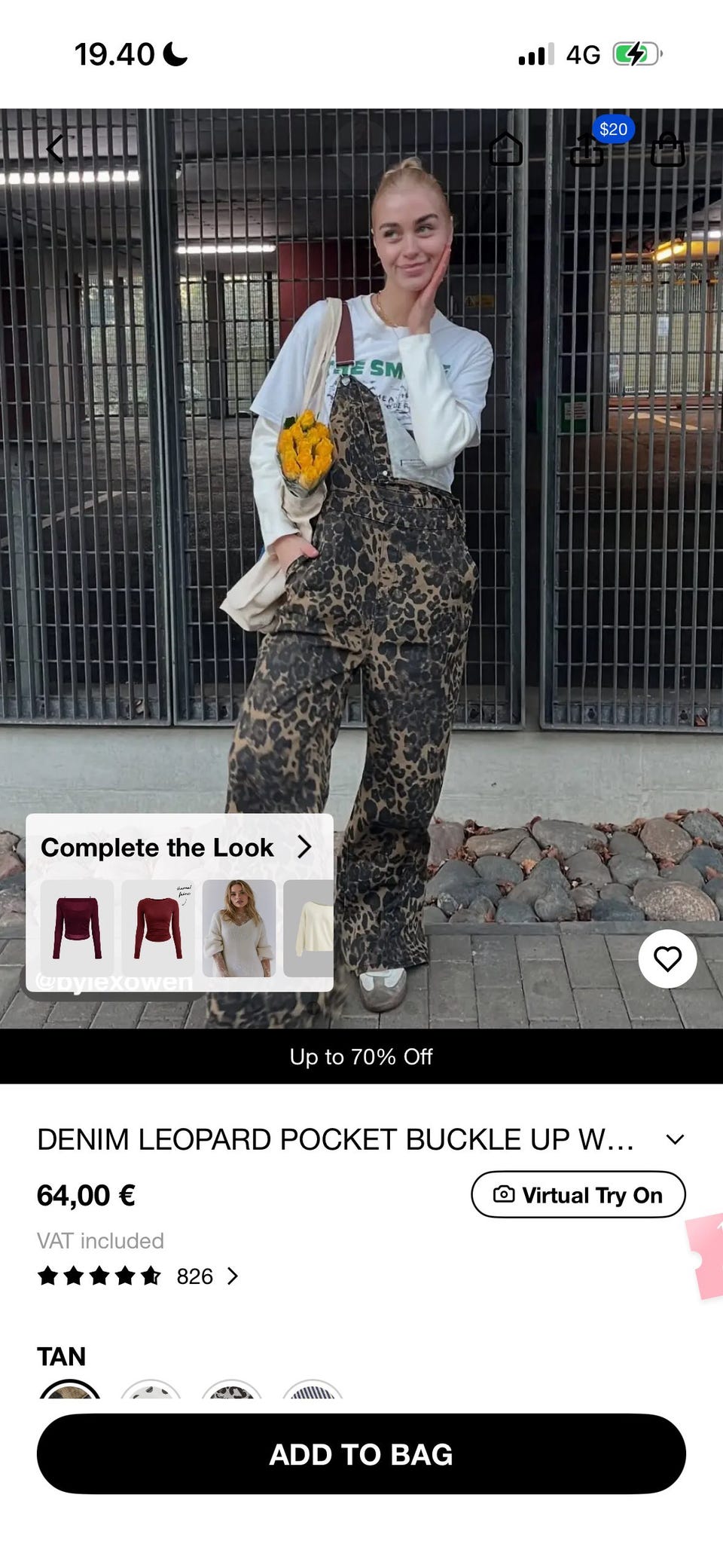Launch Virtual Try On
Screen dimensions: 723x1568
578,1195
